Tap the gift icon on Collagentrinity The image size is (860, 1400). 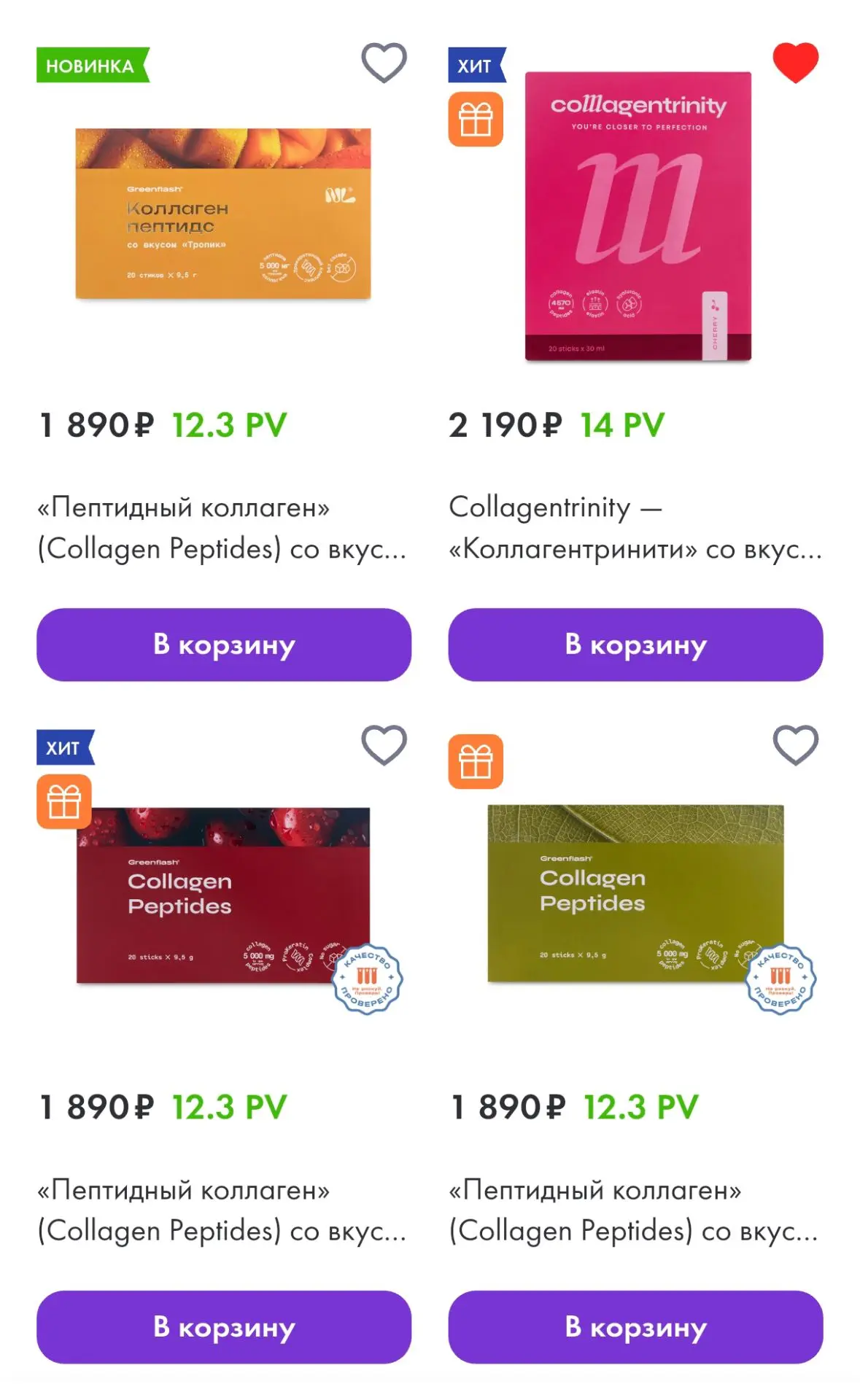point(476,119)
